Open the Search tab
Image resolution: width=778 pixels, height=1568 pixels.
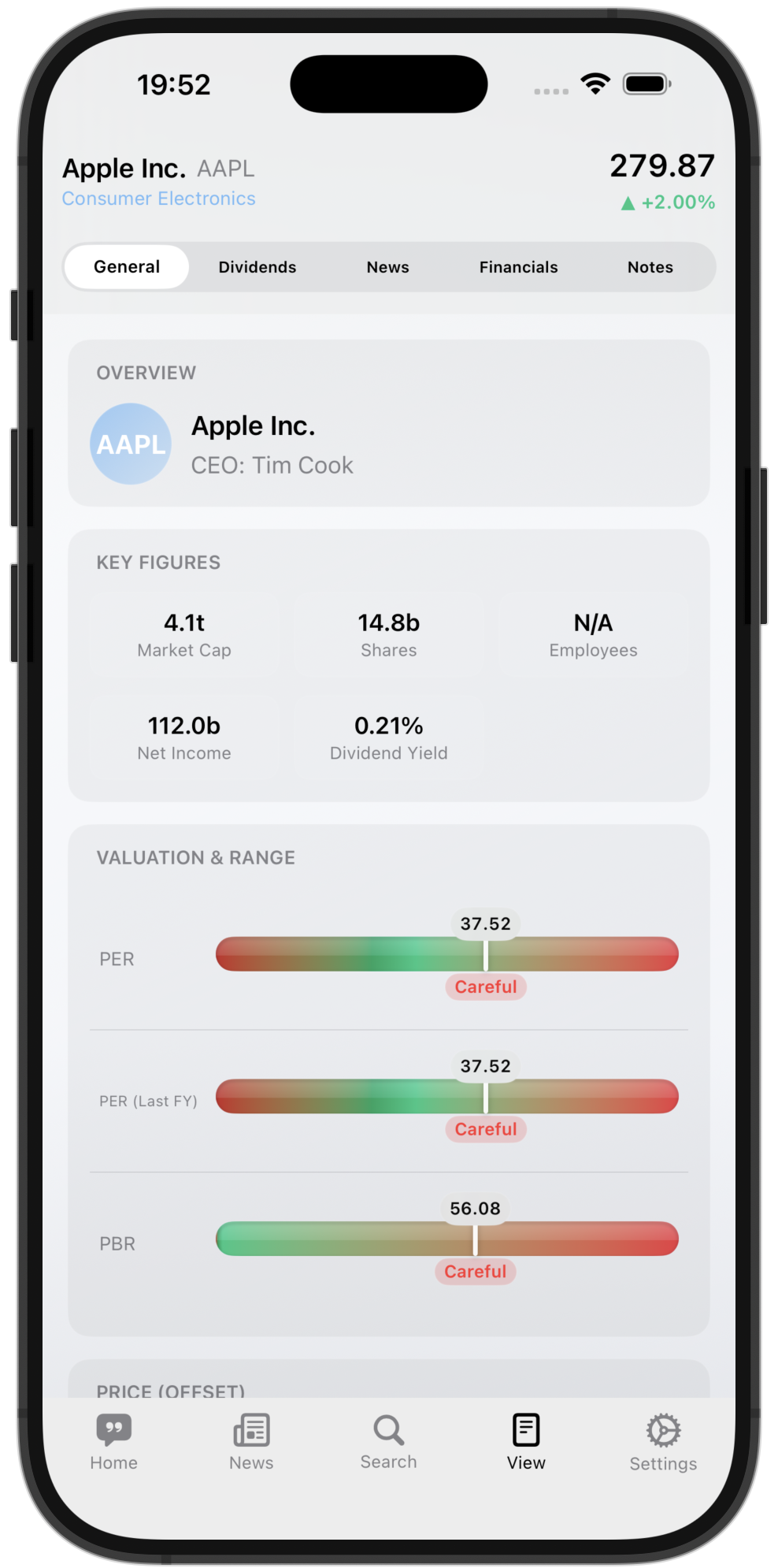click(x=388, y=1442)
